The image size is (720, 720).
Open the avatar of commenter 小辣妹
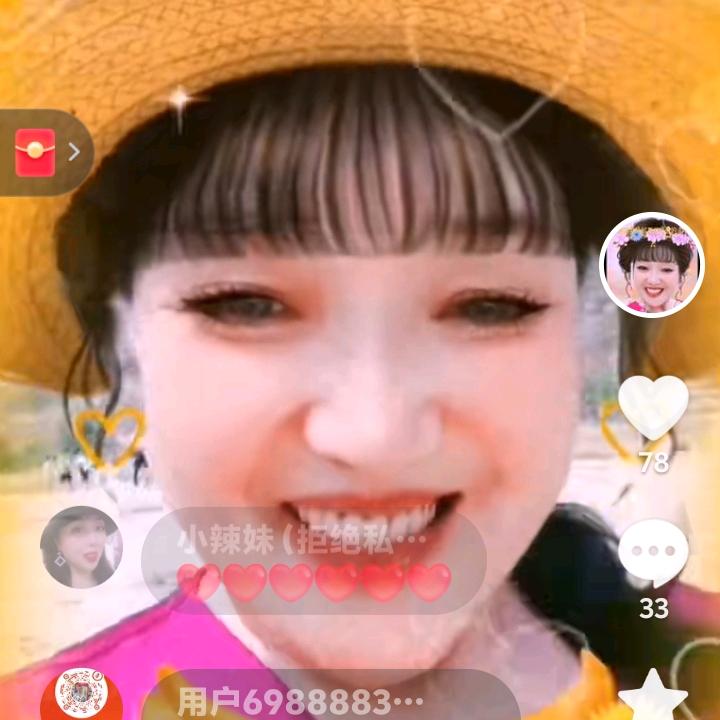[81, 547]
